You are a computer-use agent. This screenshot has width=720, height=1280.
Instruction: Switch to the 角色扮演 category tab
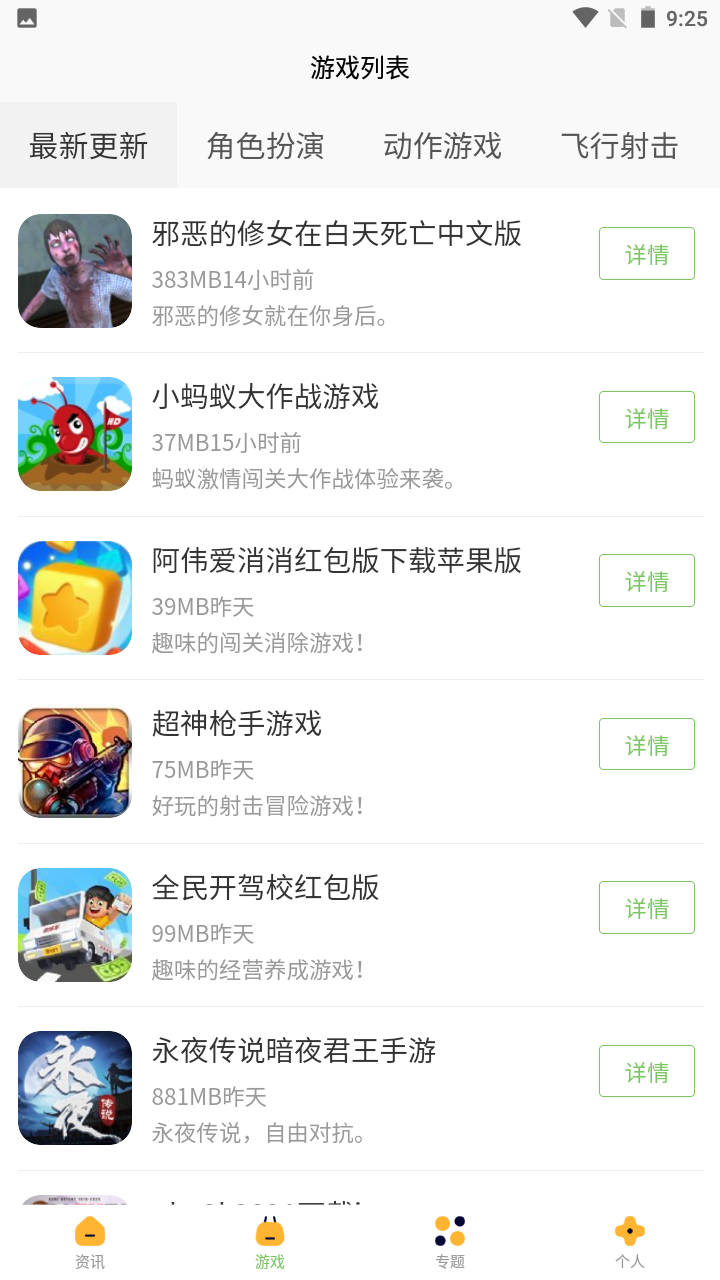[265, 145]
